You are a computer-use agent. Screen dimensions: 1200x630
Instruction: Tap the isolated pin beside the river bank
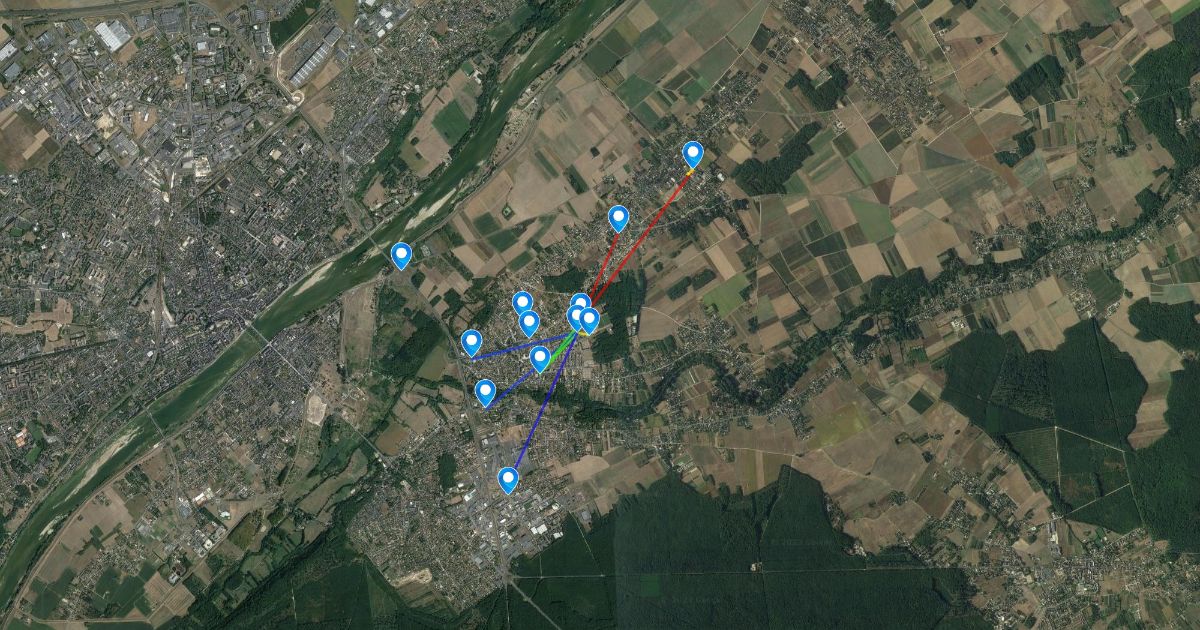point(401,255)
